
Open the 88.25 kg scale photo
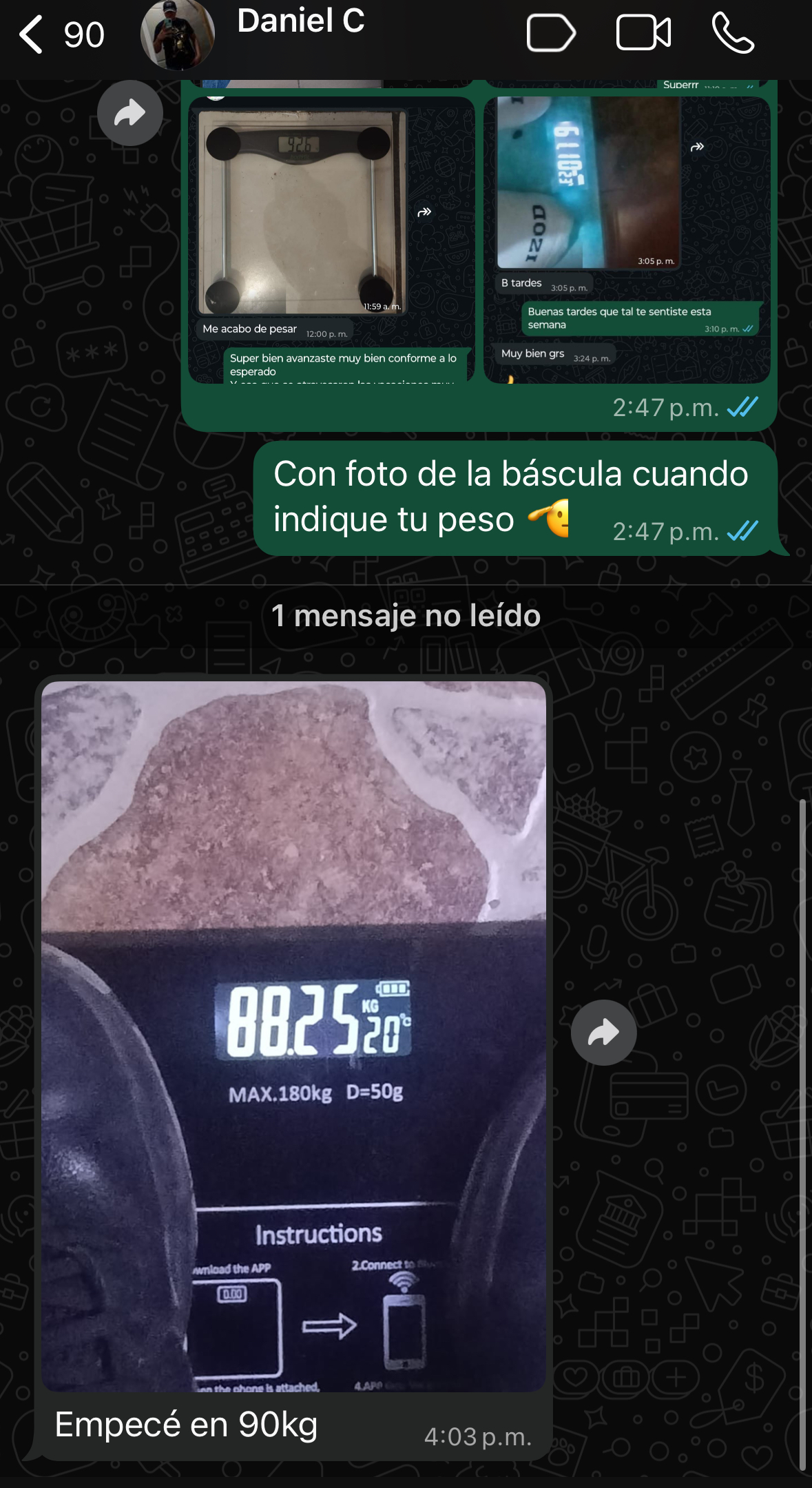[294, 1037]
